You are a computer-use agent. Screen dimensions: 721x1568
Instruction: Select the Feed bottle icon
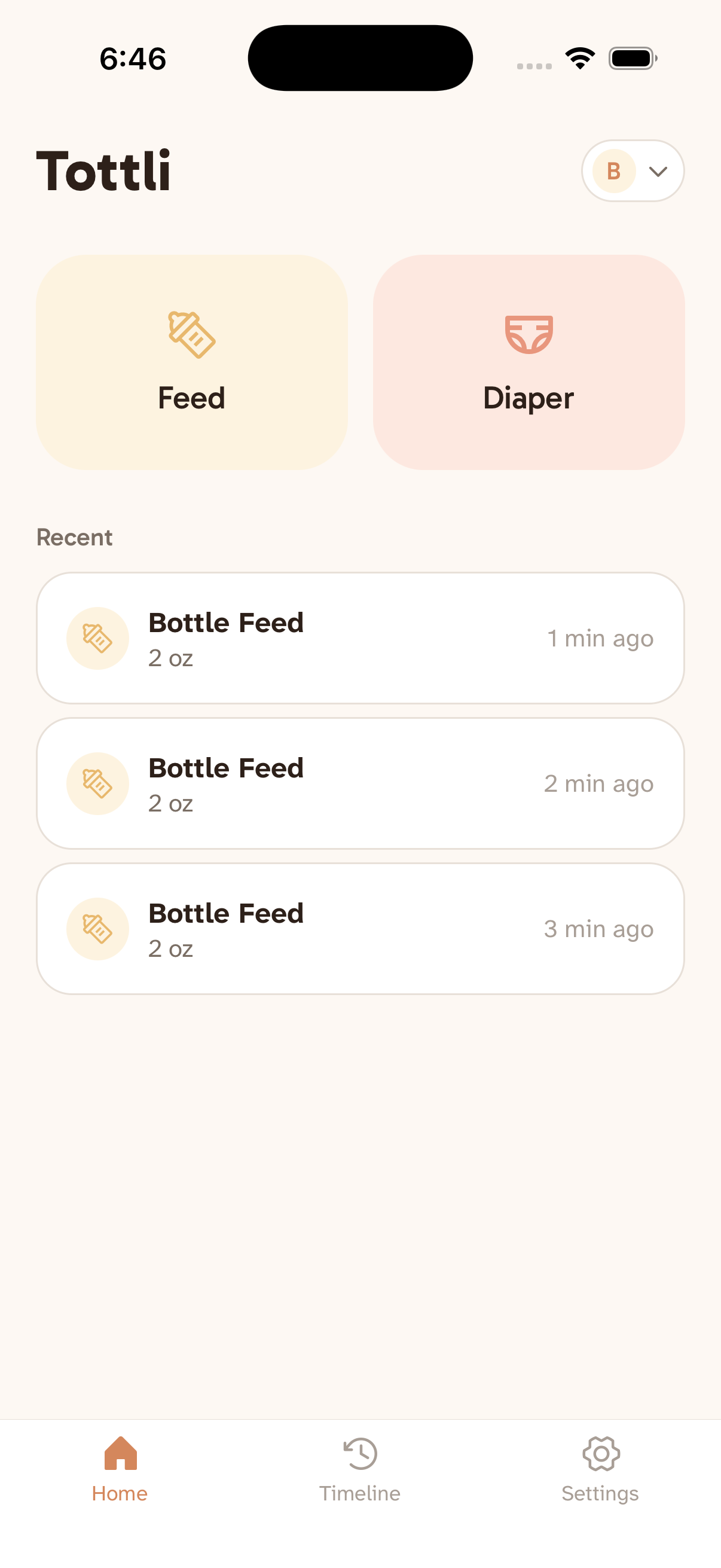[x=192, y=334]
